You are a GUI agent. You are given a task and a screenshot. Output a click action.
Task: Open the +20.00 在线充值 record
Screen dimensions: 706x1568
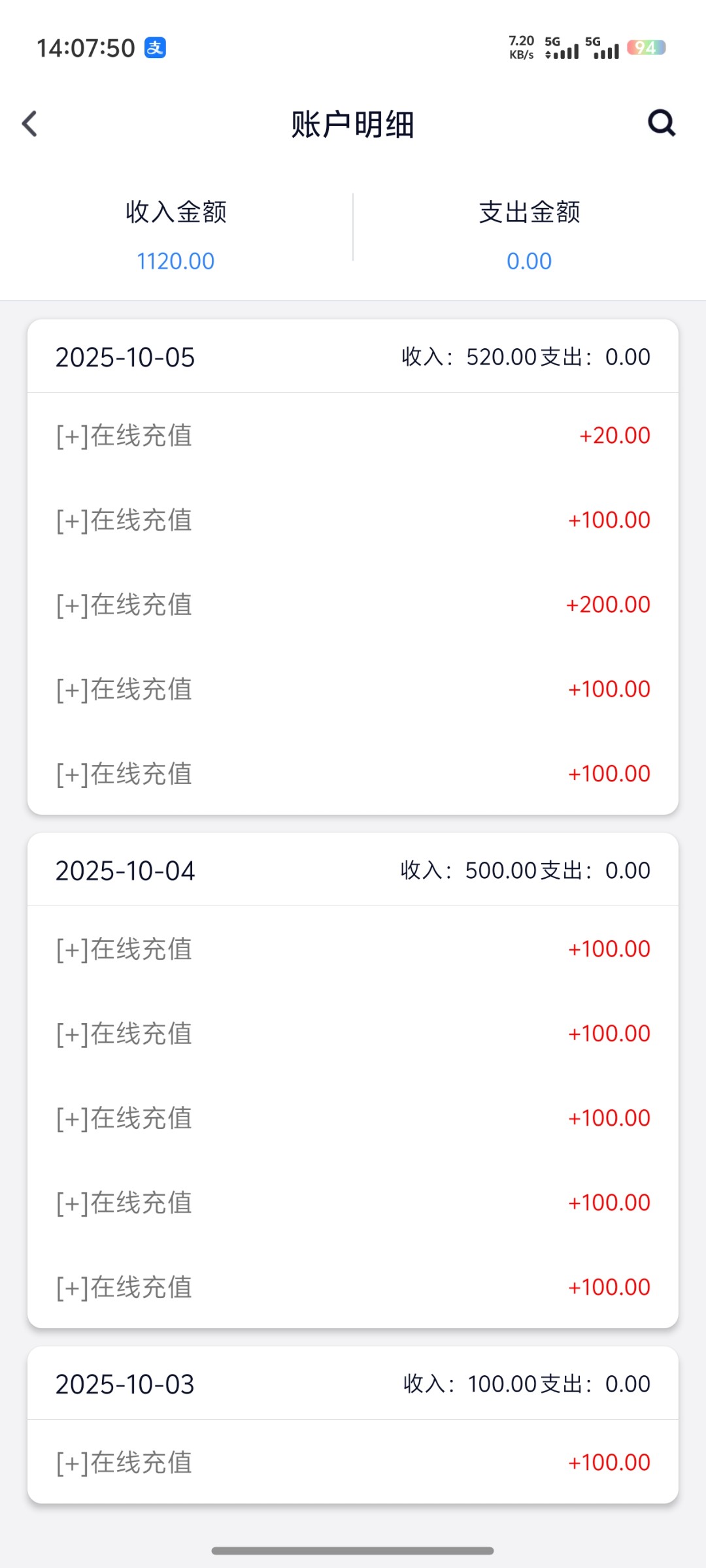point(353,436)
